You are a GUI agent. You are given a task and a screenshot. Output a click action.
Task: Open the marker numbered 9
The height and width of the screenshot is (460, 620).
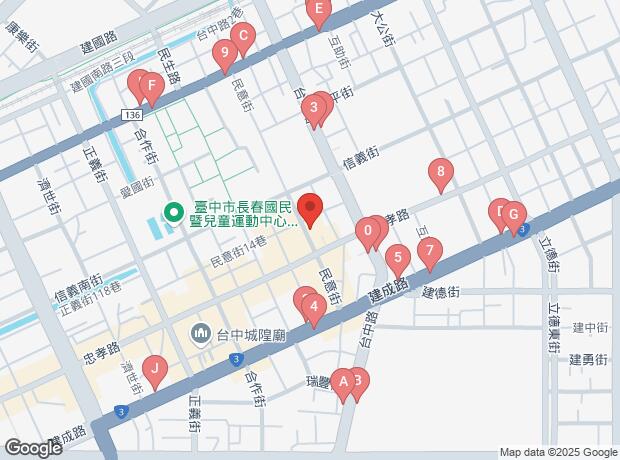pyautogui.click(x=226, y=53)
